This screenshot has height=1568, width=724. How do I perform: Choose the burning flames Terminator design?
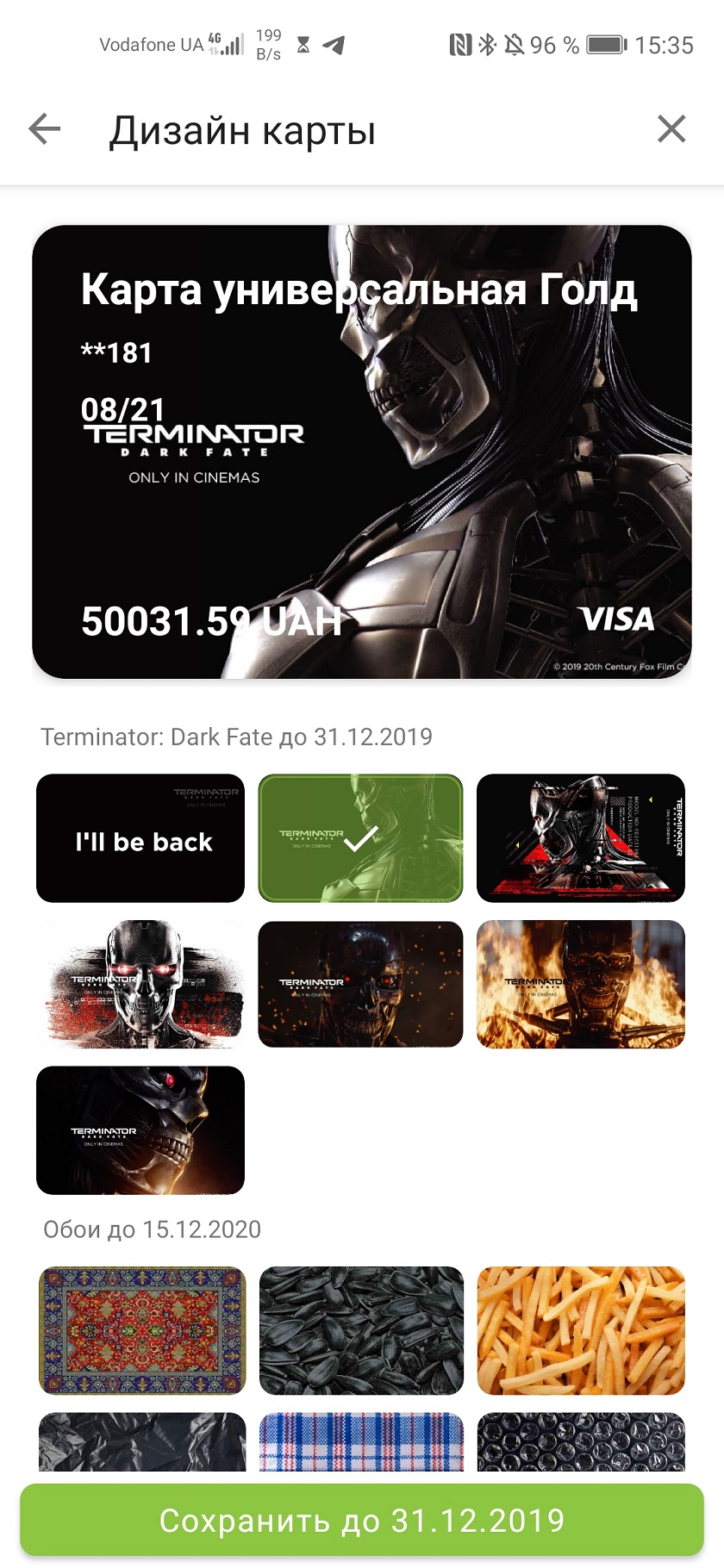tap(580, 984)
